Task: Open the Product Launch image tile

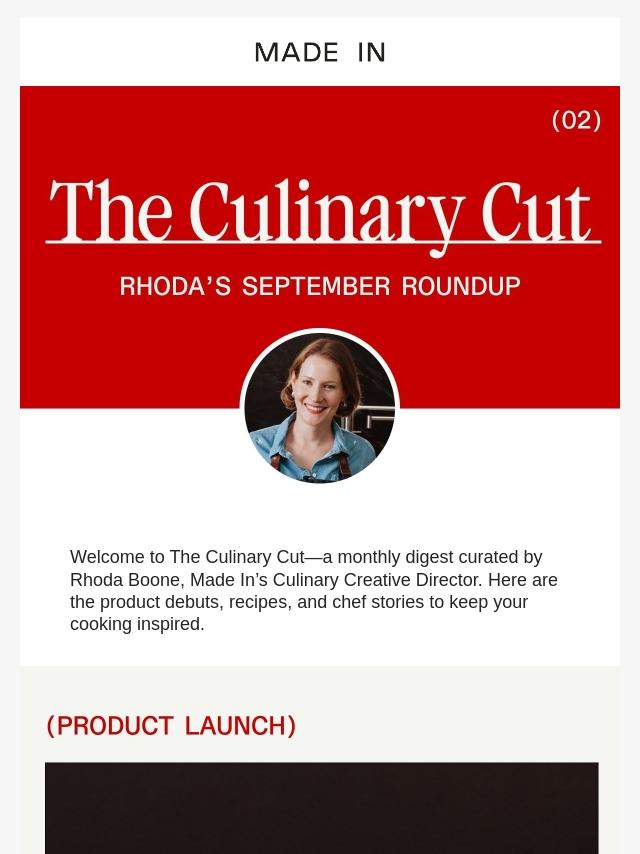Action: coord(321,808)
